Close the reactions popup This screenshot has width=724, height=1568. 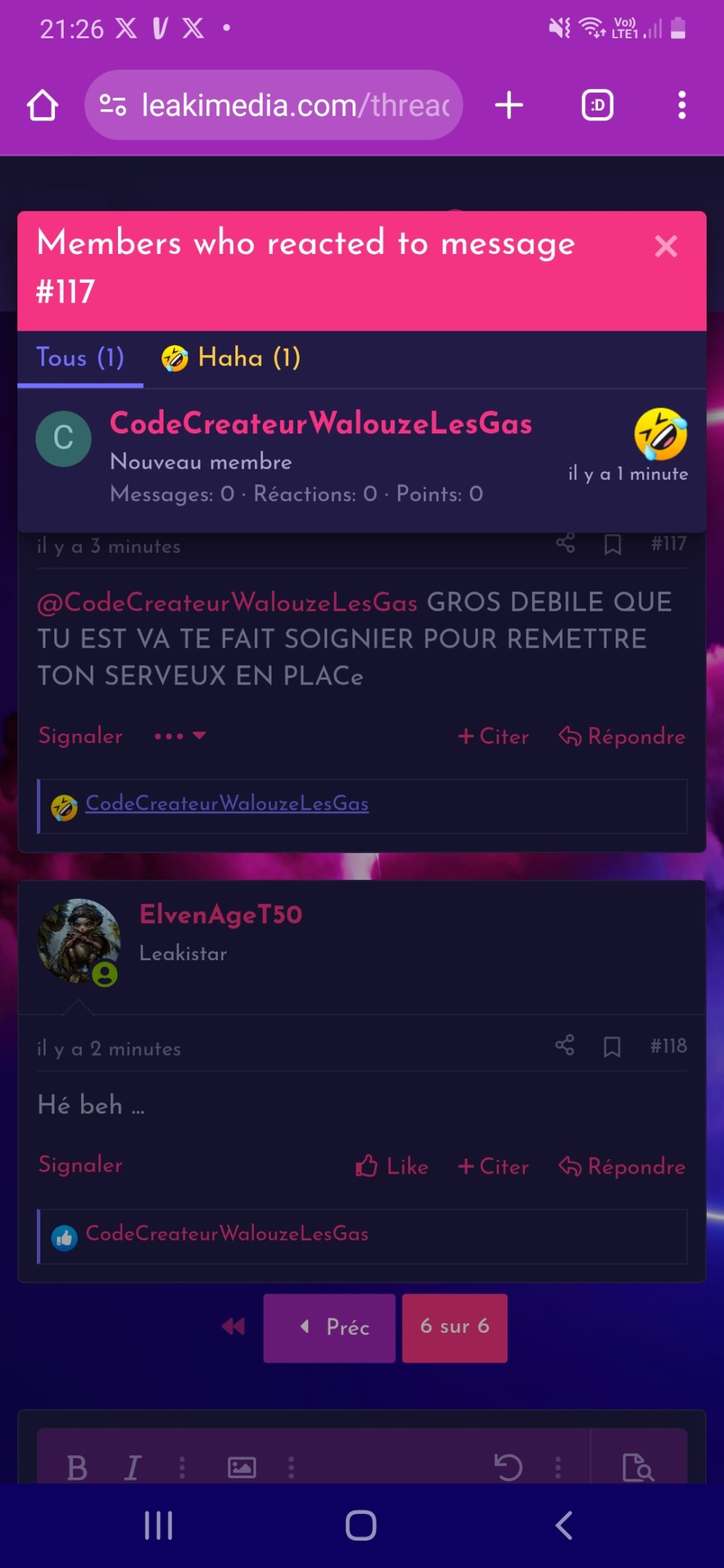tap(665, 247)
